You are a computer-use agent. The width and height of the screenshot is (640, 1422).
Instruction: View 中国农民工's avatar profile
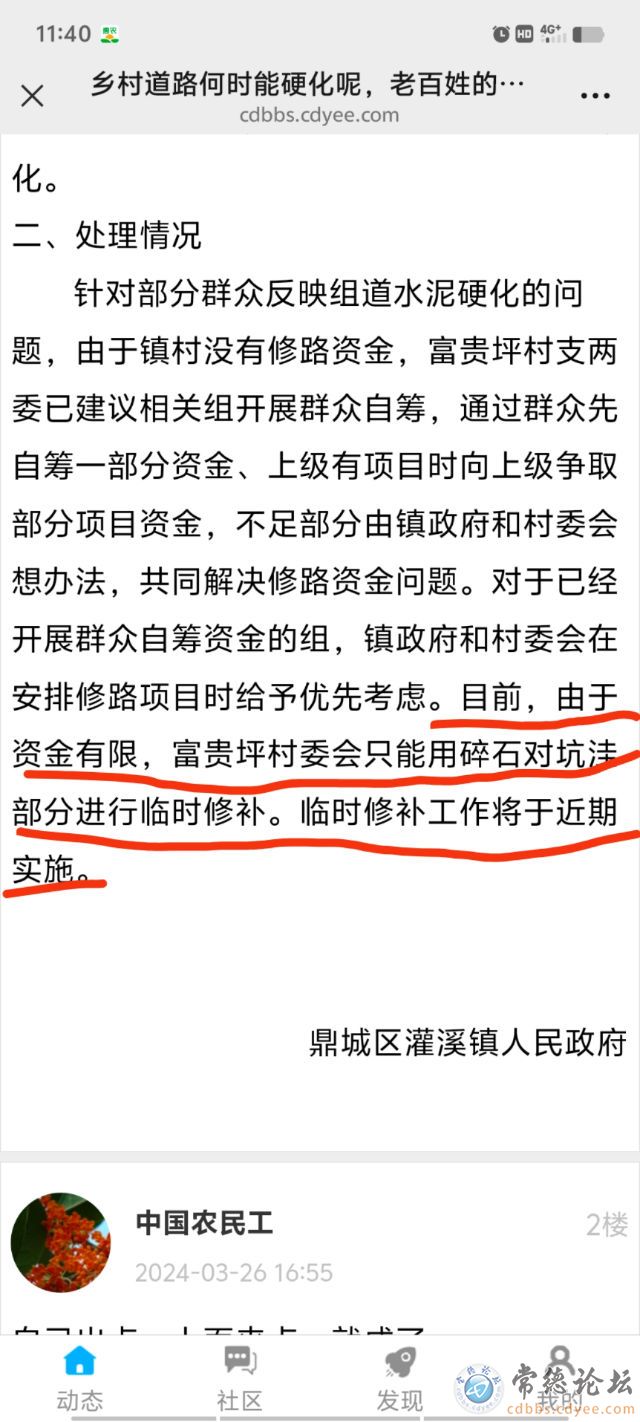pyautogui.click(x=60, y=1243)
